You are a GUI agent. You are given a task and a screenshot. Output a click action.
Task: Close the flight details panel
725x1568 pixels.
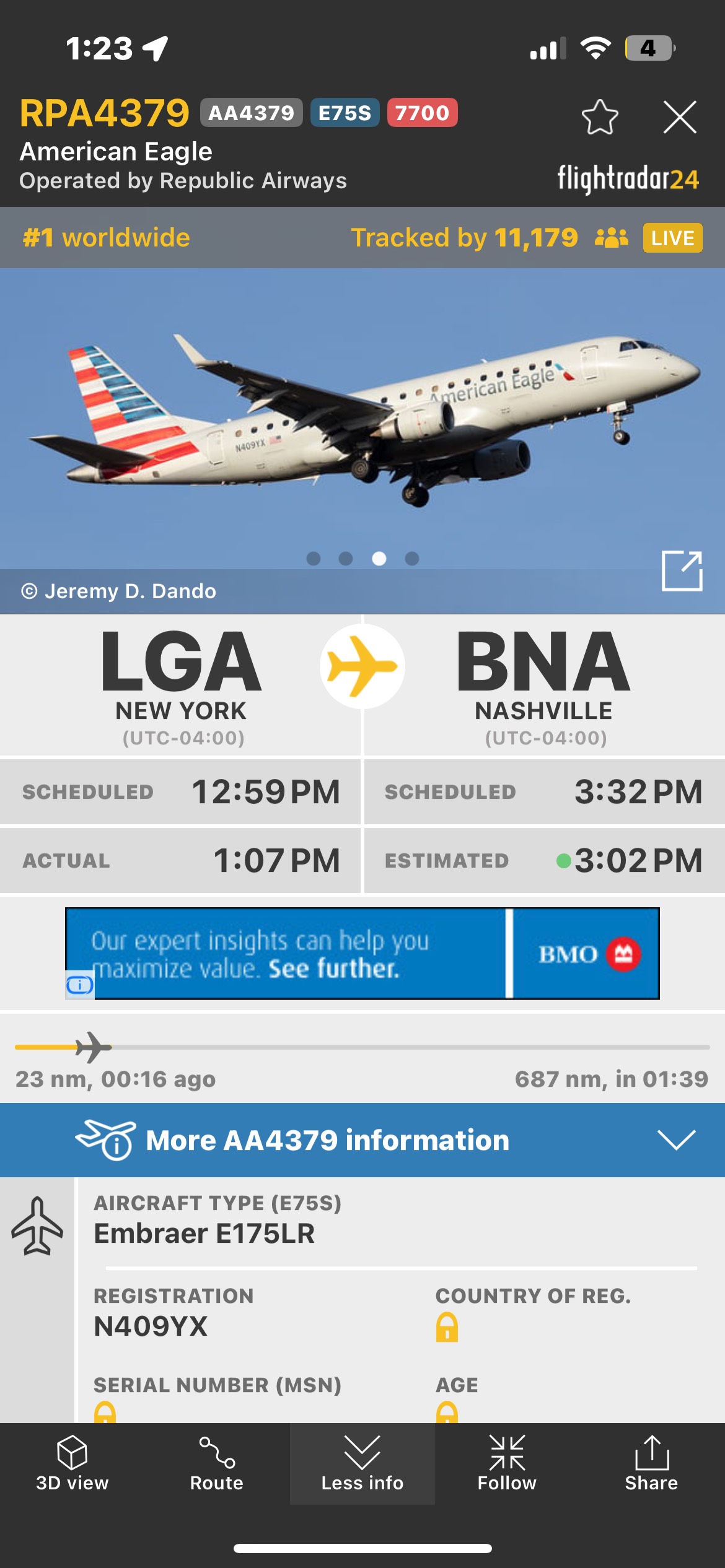point(680,117)
